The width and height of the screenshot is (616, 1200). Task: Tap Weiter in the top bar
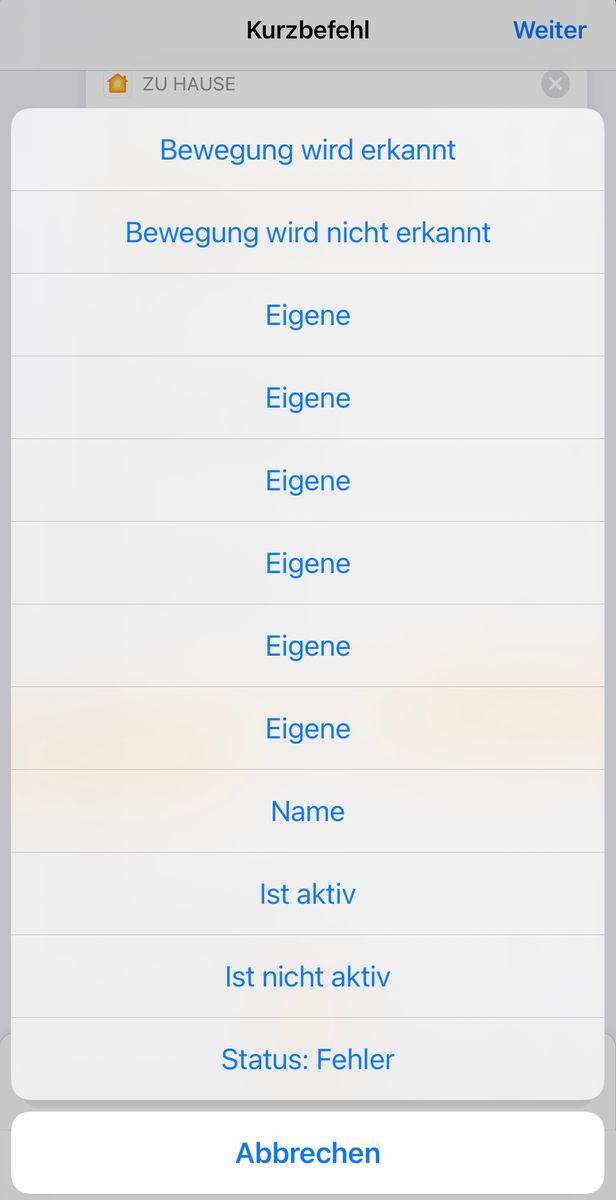(x=549, y=30)
